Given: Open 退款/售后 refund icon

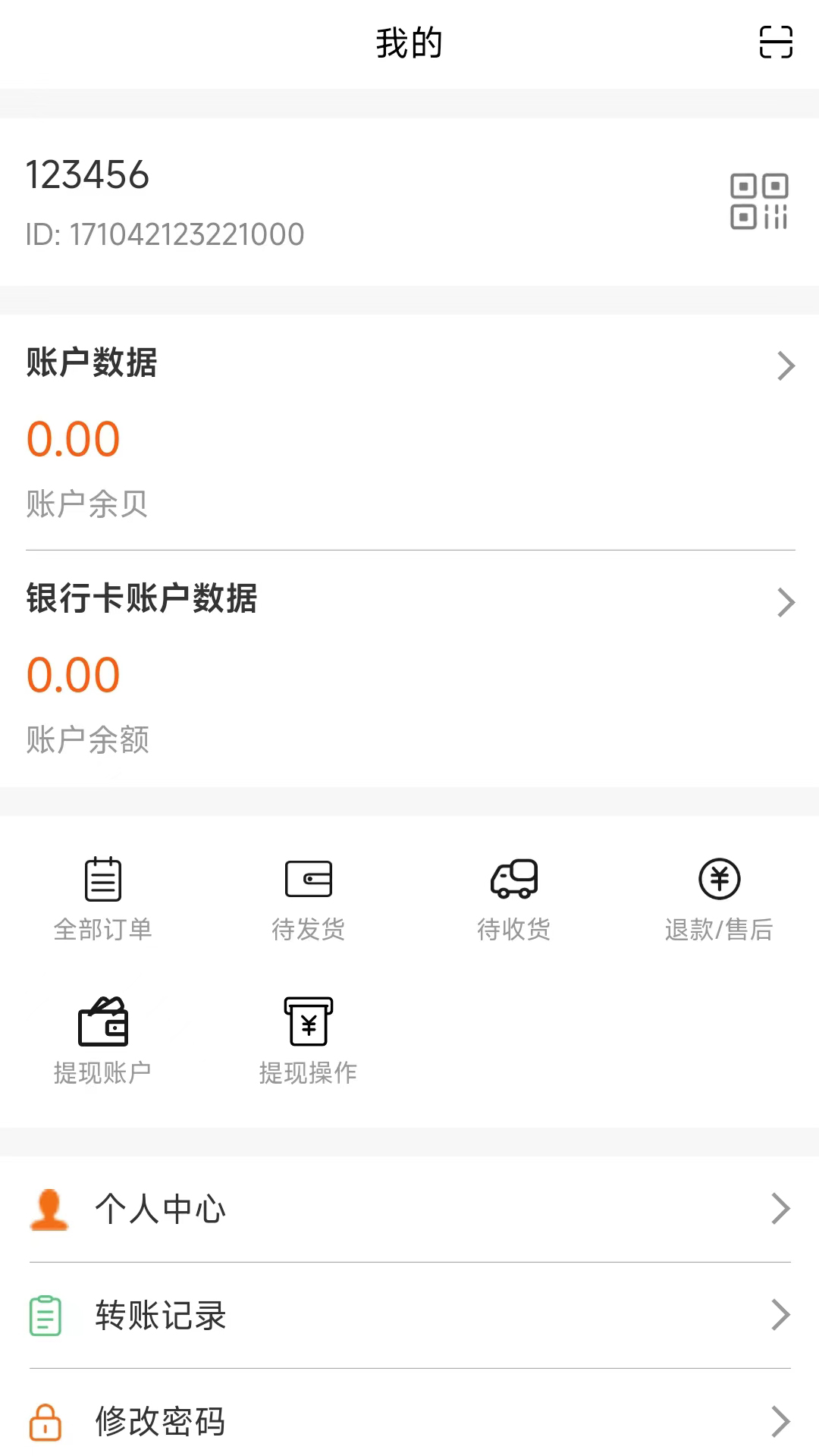Looking at the screenshot, I should point(719,878).
